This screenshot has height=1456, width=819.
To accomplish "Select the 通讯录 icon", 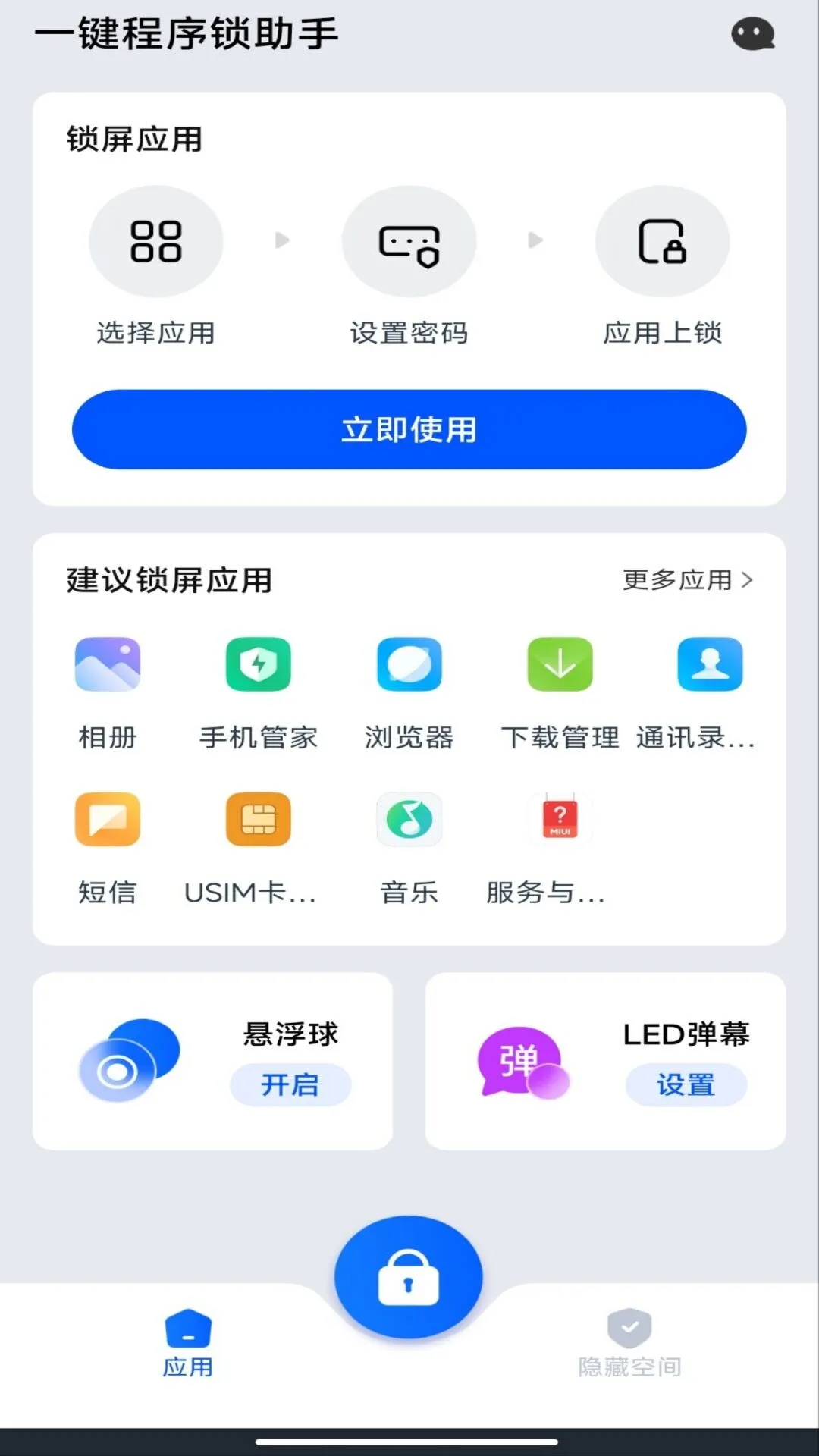I will 710,664.
